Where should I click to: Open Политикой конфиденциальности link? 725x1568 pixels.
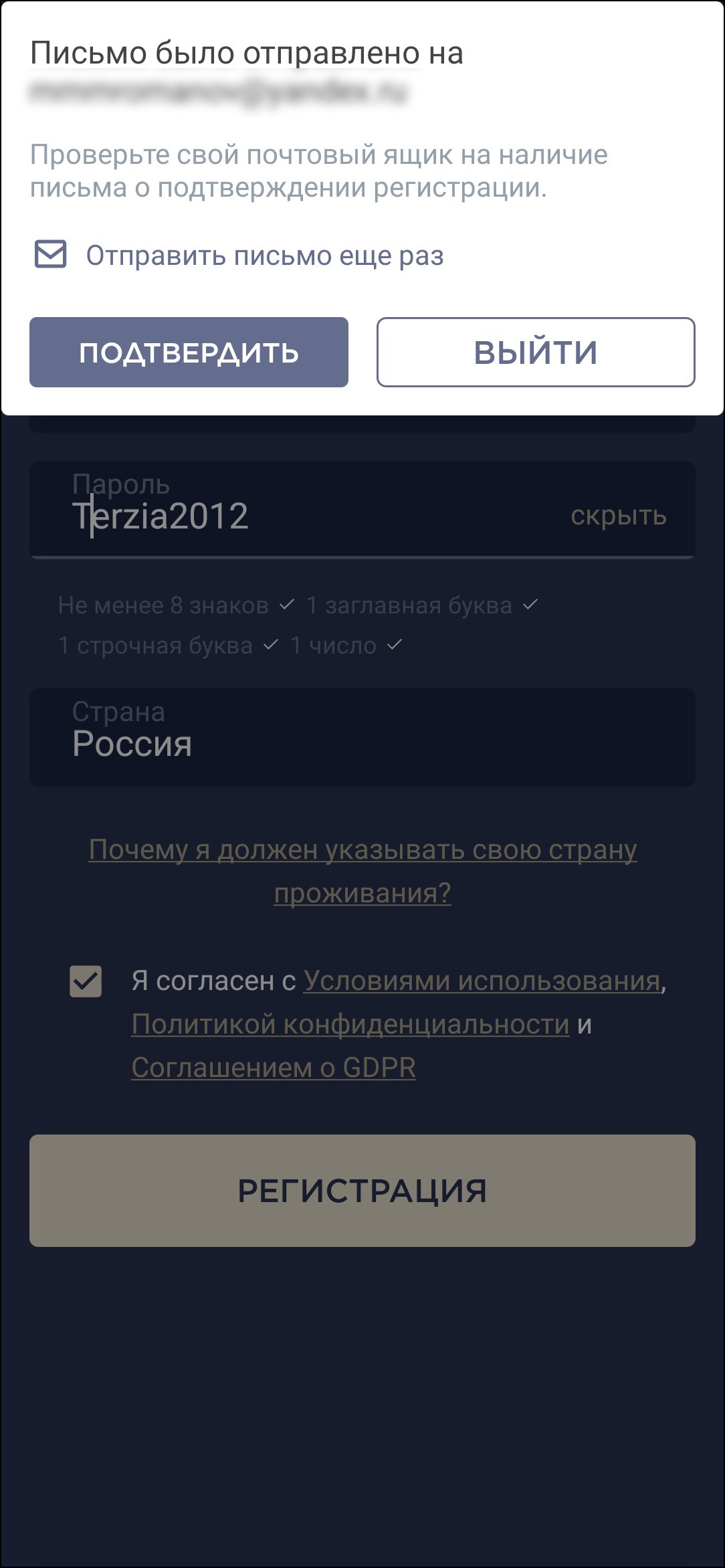(350, 1024)
